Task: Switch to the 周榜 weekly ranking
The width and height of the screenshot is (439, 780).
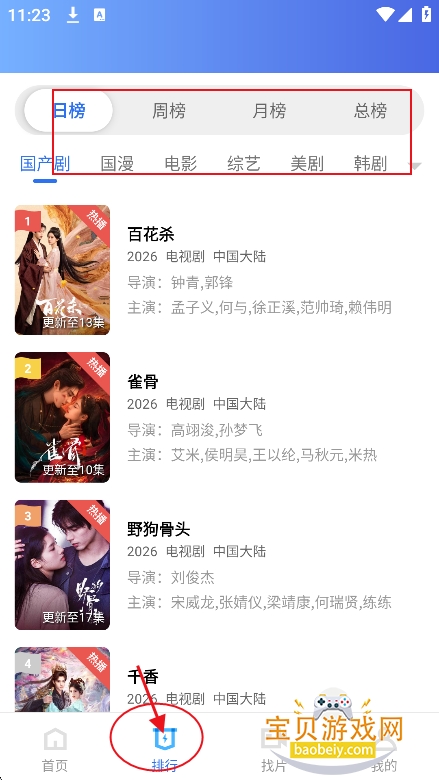Action: (169, 110)
